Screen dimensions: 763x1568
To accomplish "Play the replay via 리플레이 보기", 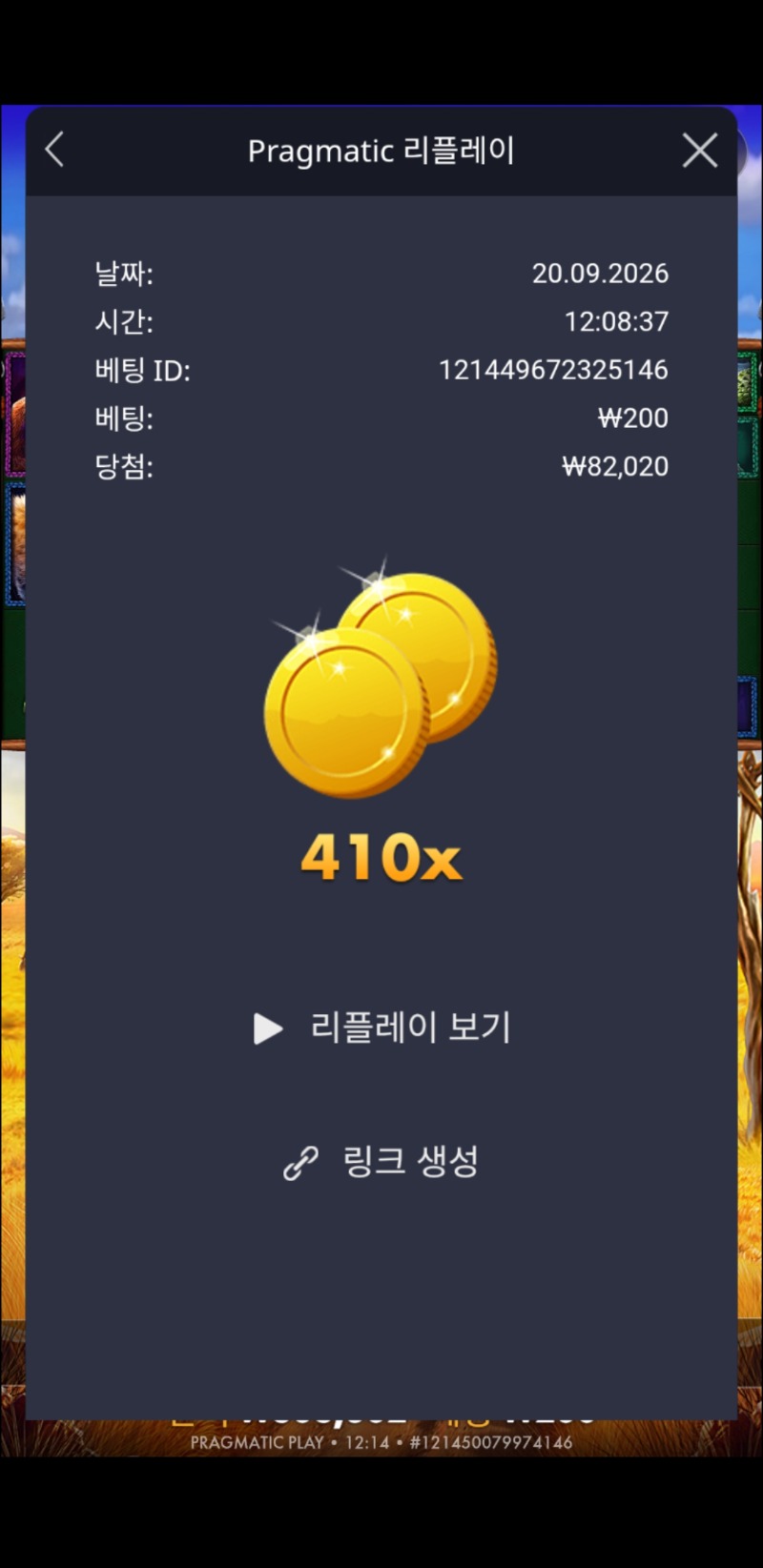I will click(x=381, y=1028).
